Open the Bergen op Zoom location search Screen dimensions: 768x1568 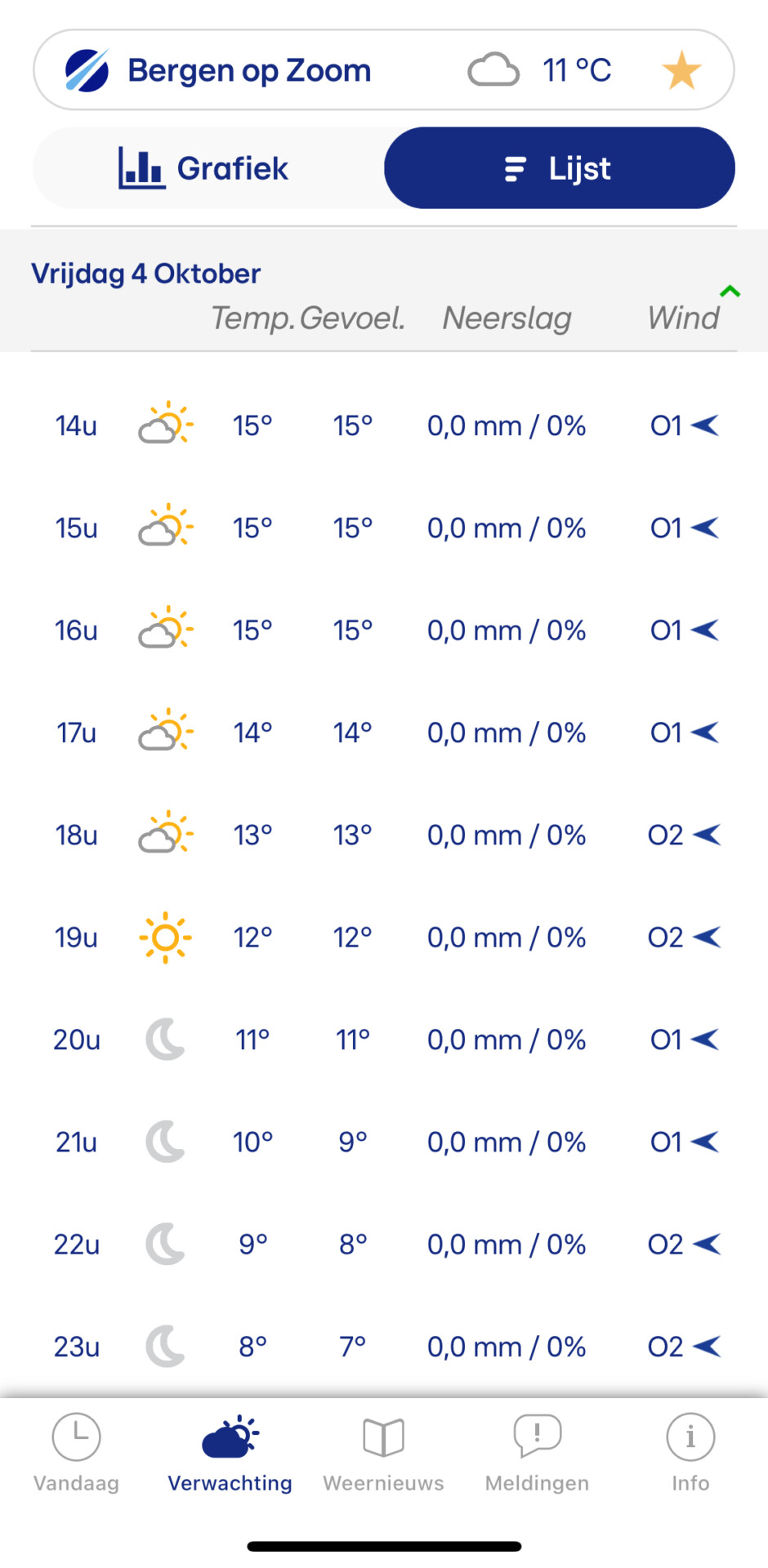[249, 71]
